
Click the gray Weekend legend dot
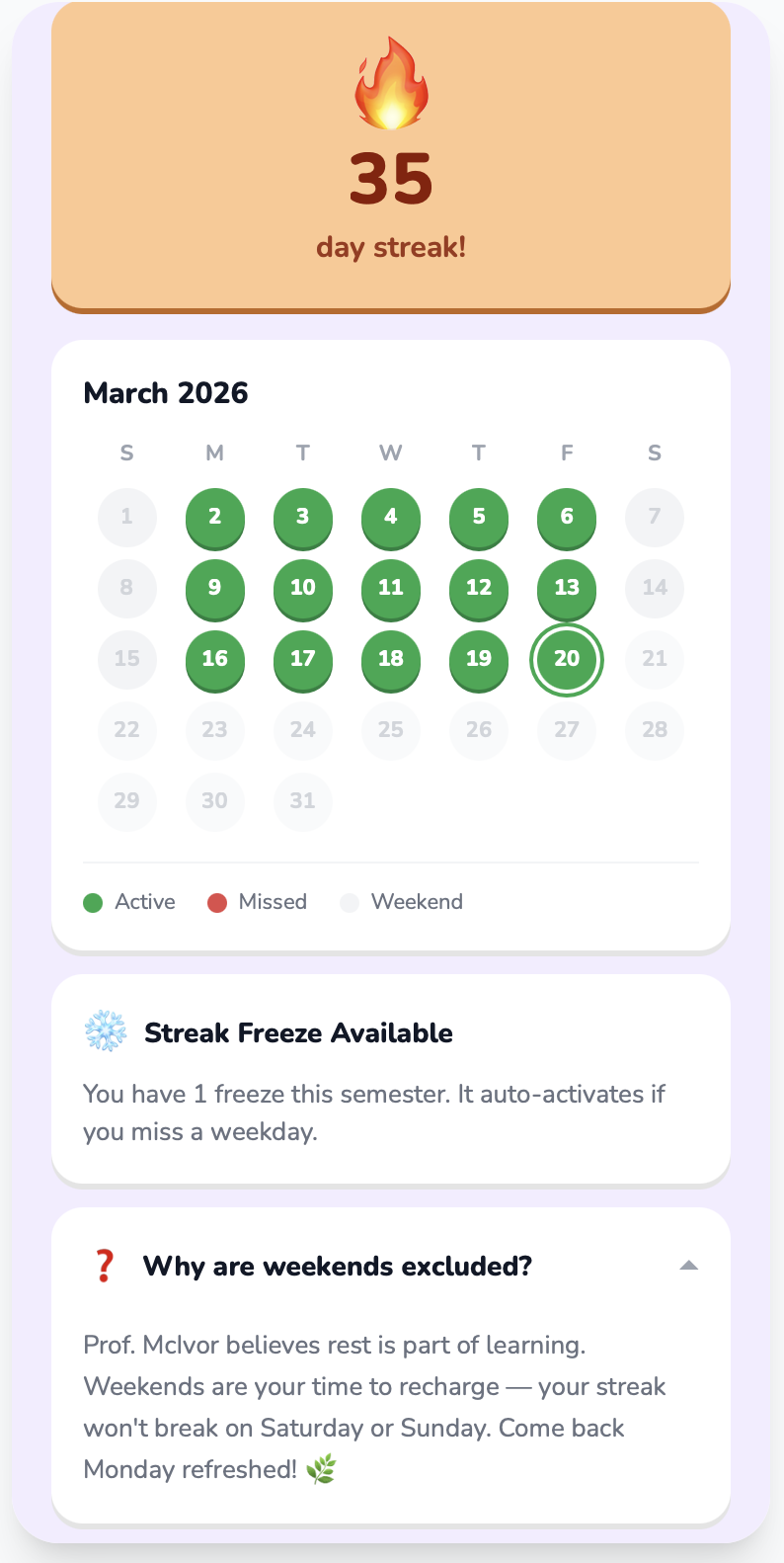(x=350, y=902)
